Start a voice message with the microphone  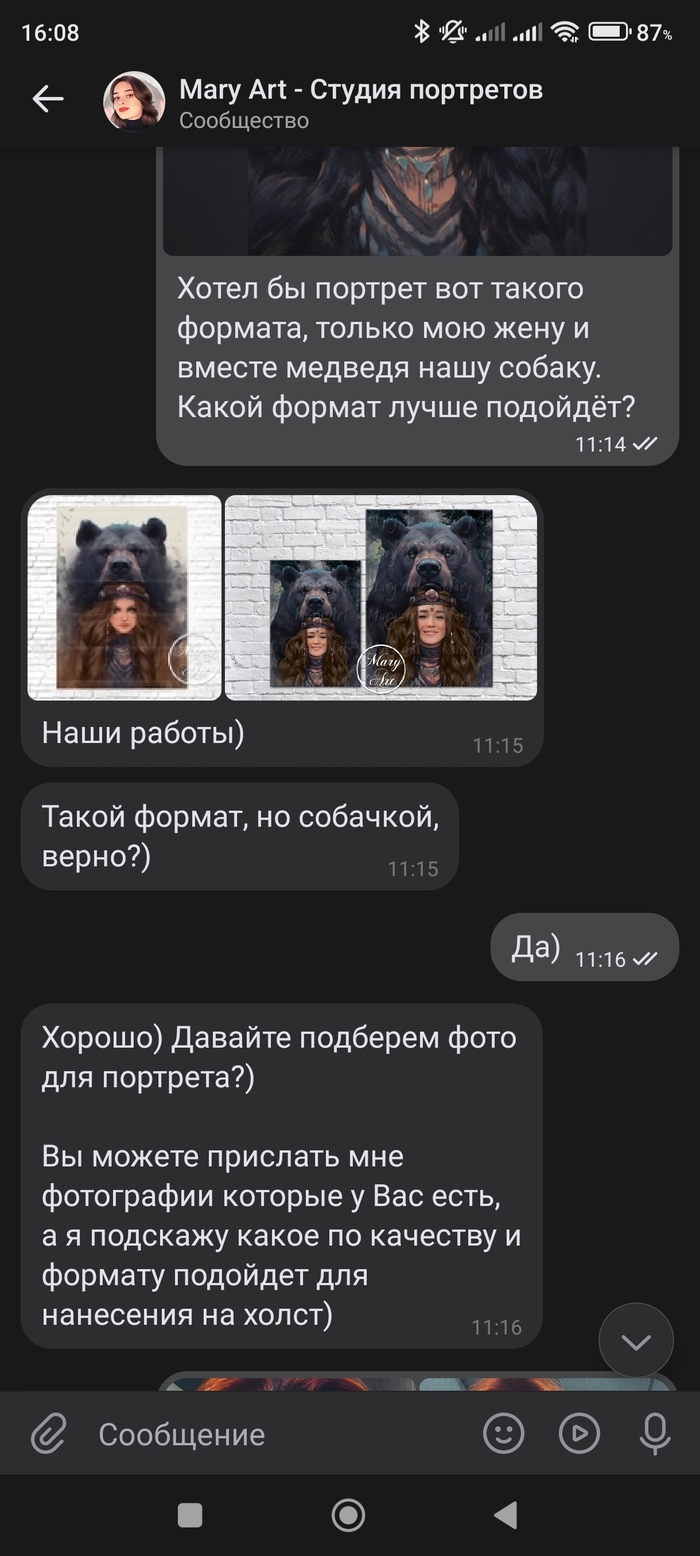point(655,1434)
